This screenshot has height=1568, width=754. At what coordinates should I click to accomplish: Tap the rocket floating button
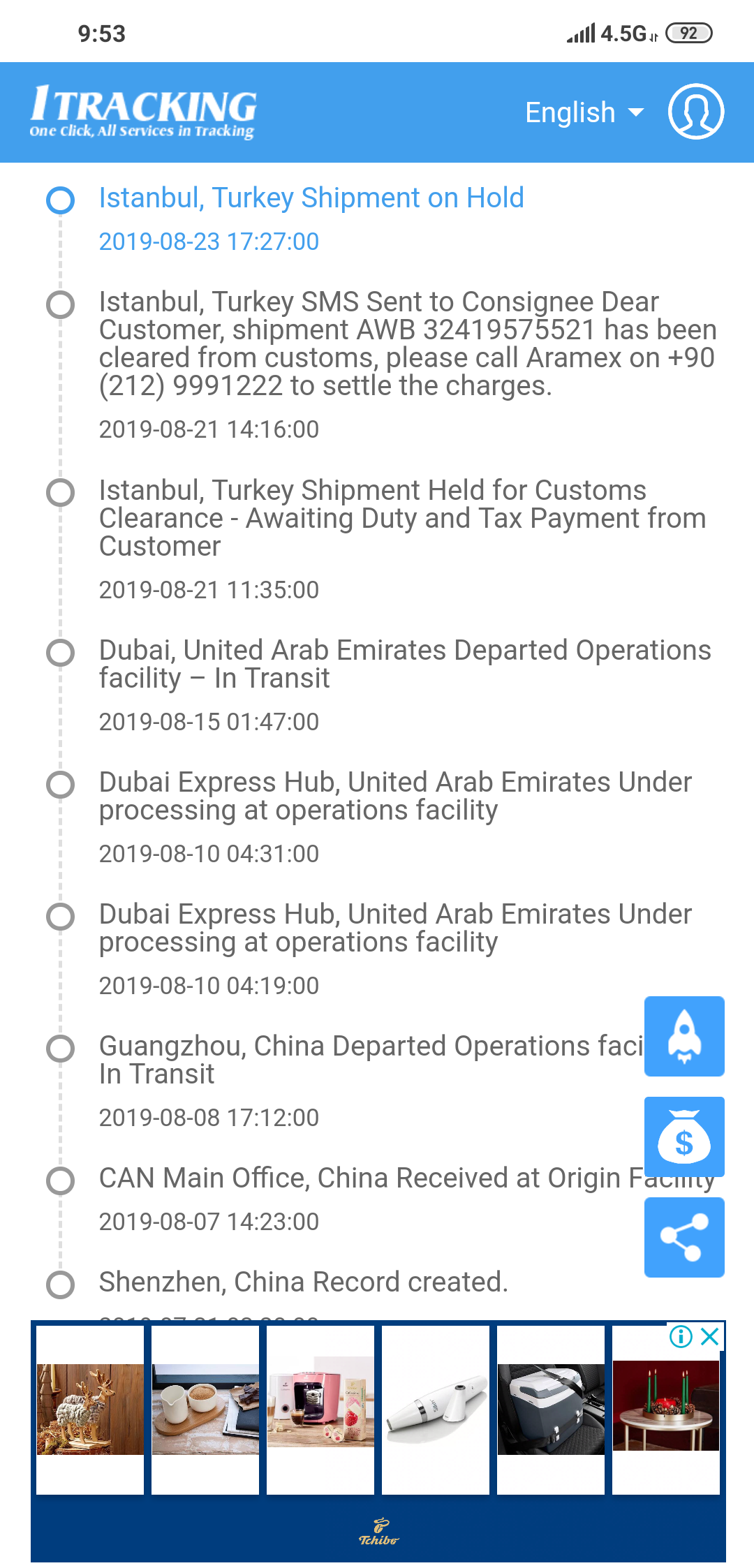(x=684, y=1036)
